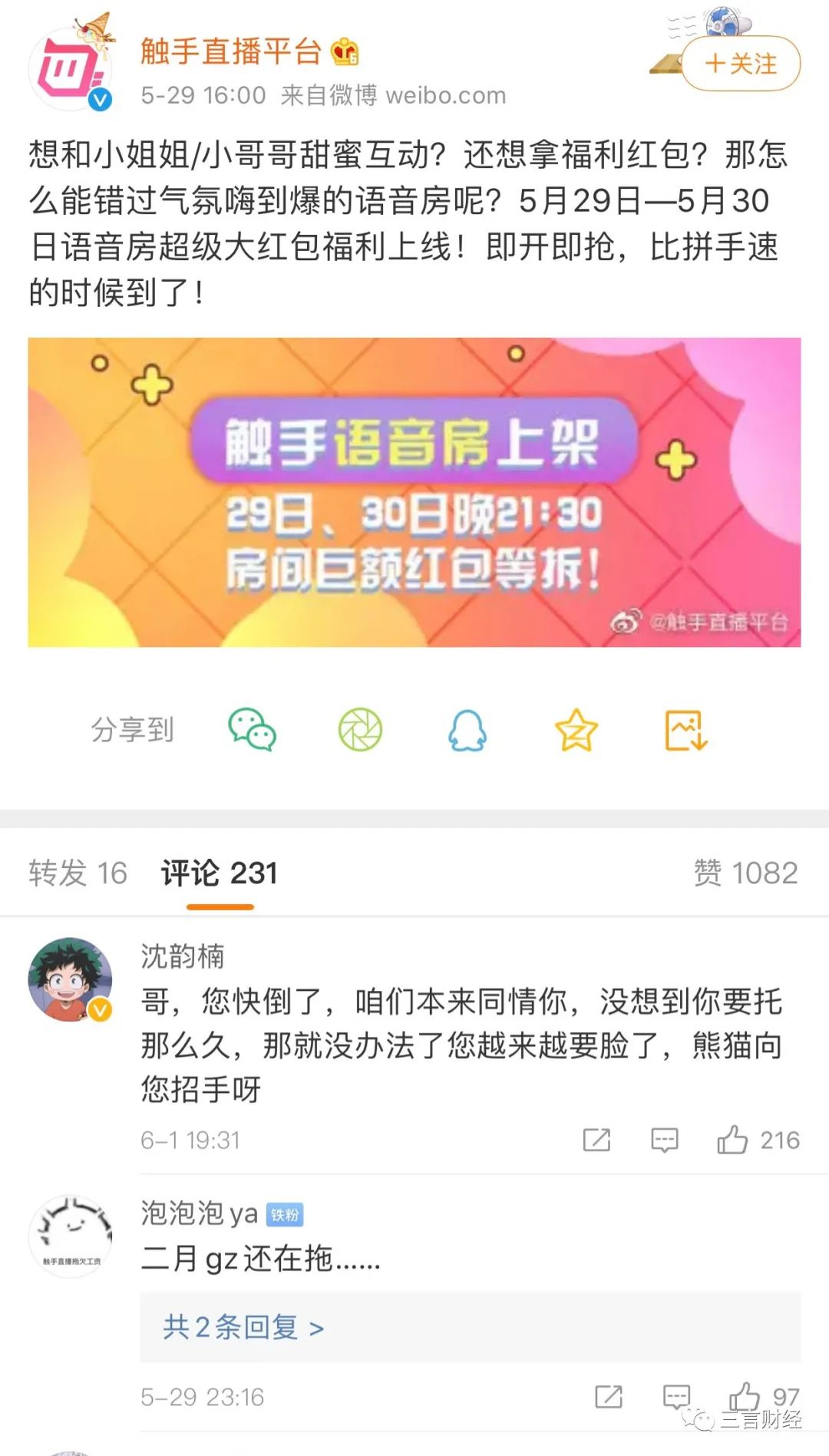
Task: Repost 沈韵楠's comment
Action: click(x=596, y=1140)
